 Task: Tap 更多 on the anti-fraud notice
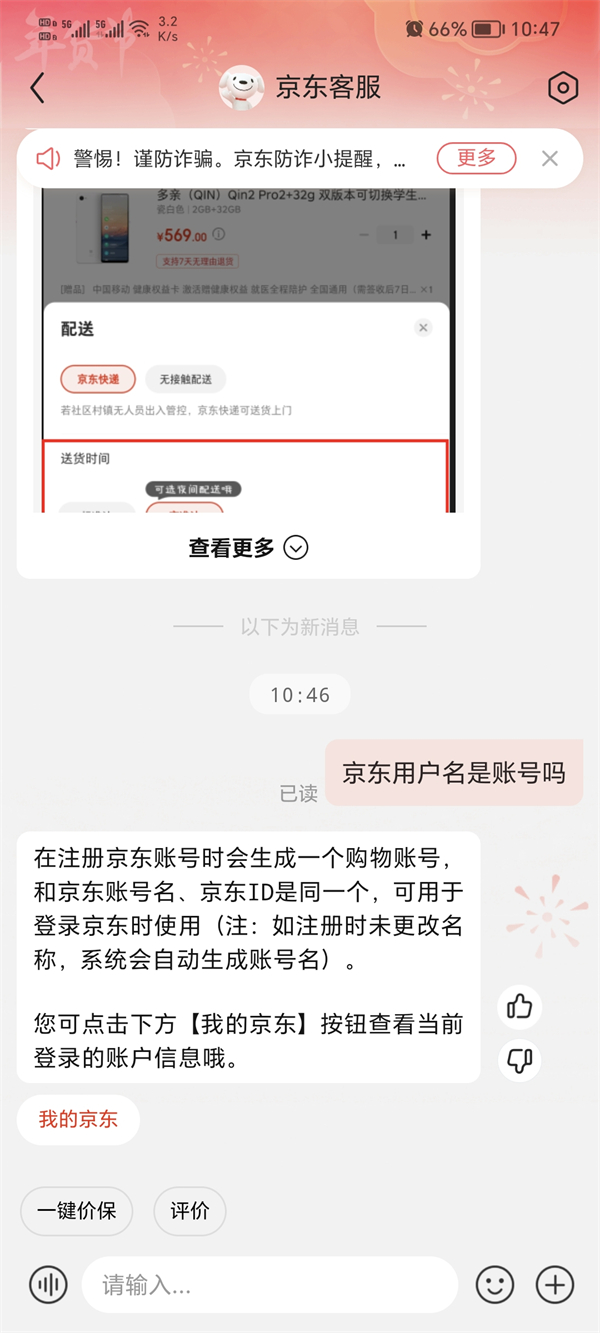(477, 158)
